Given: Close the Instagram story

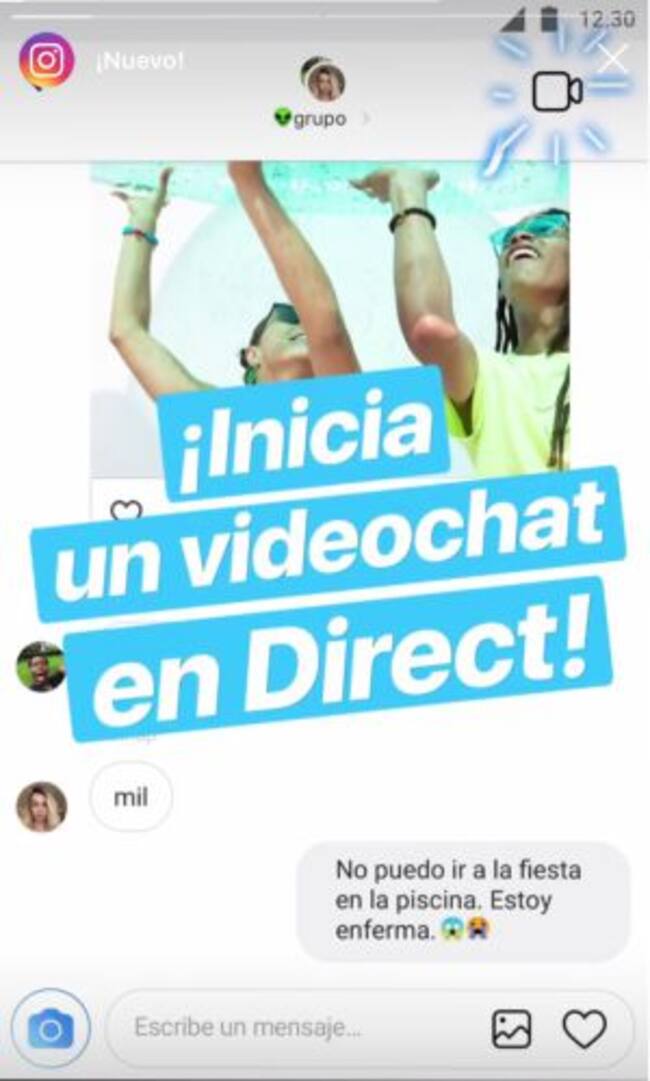Looking at the screenshot, I should (612, 59).
